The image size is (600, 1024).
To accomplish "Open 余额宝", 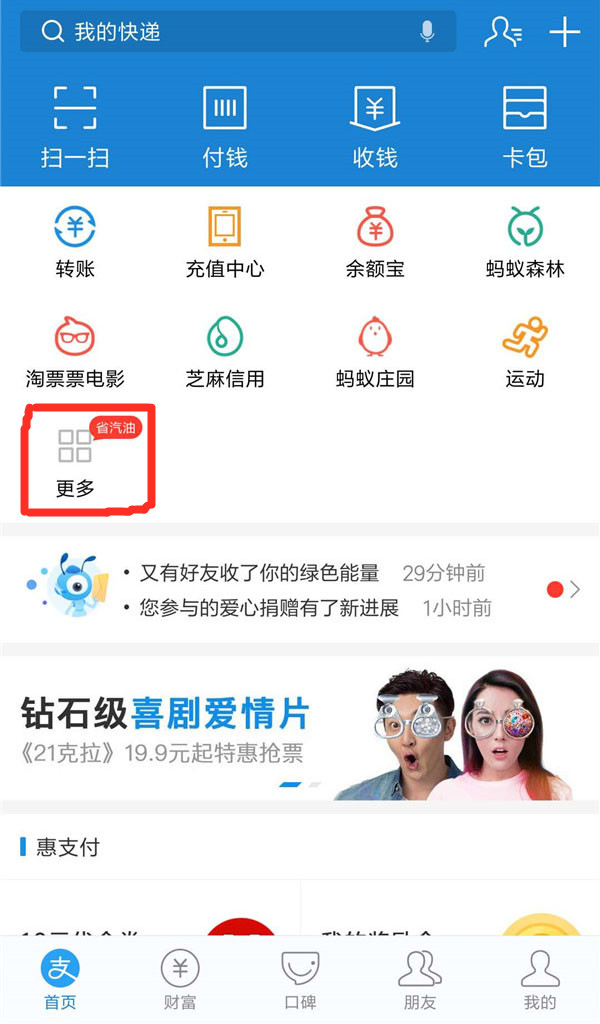I will (x=375, y=241).
